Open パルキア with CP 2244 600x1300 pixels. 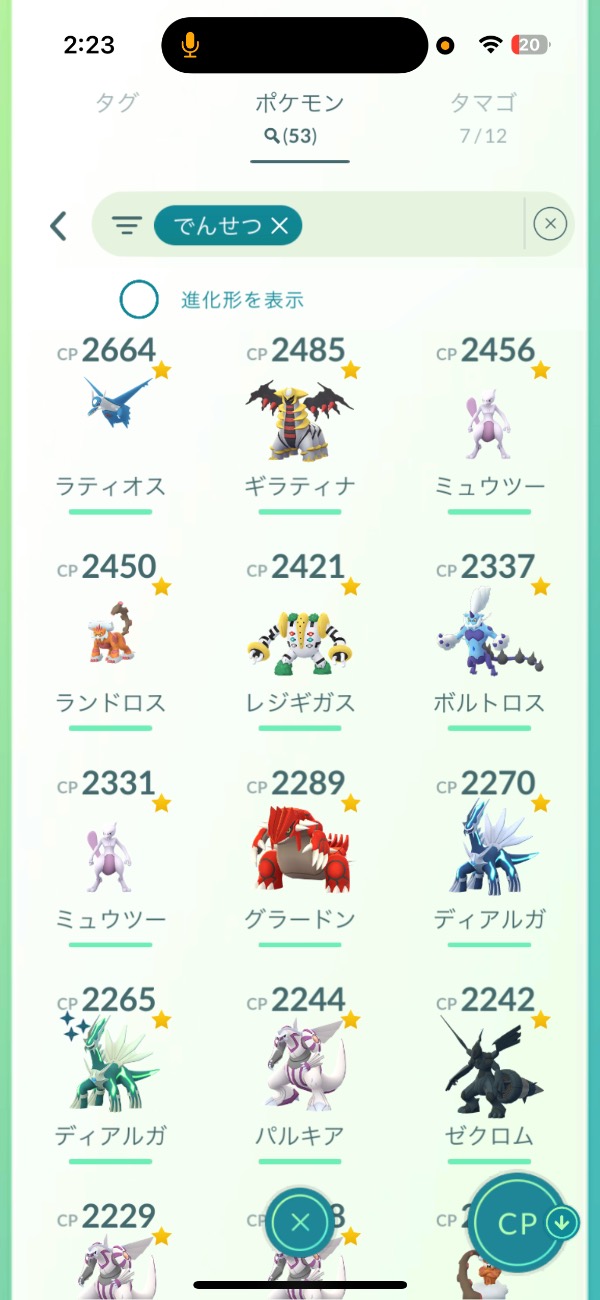(x=300, y=1070)
